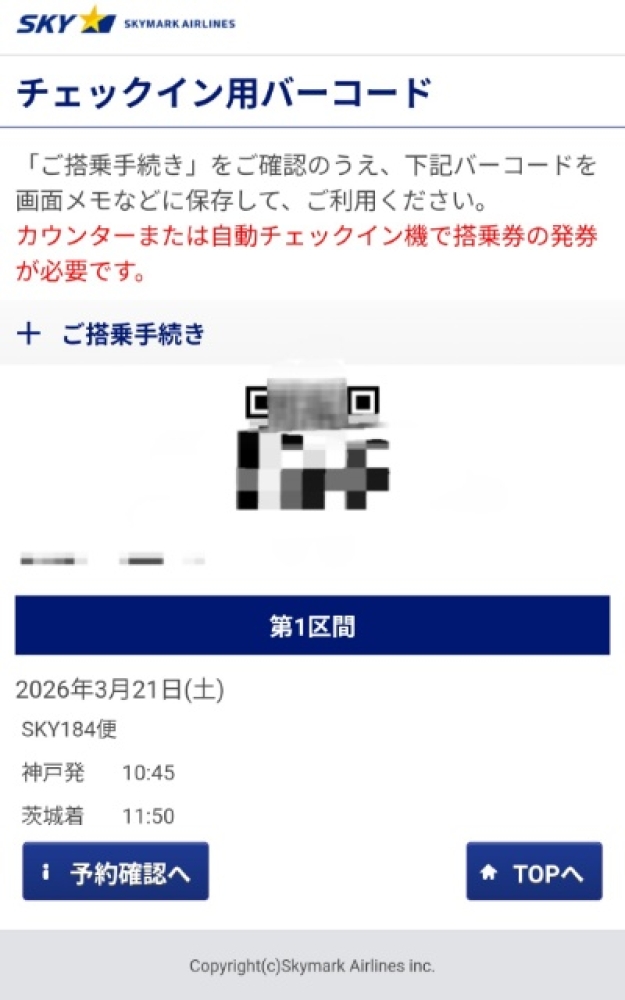Open 予約確認へ button
The image size is (625, 1000).
point(116,872)
